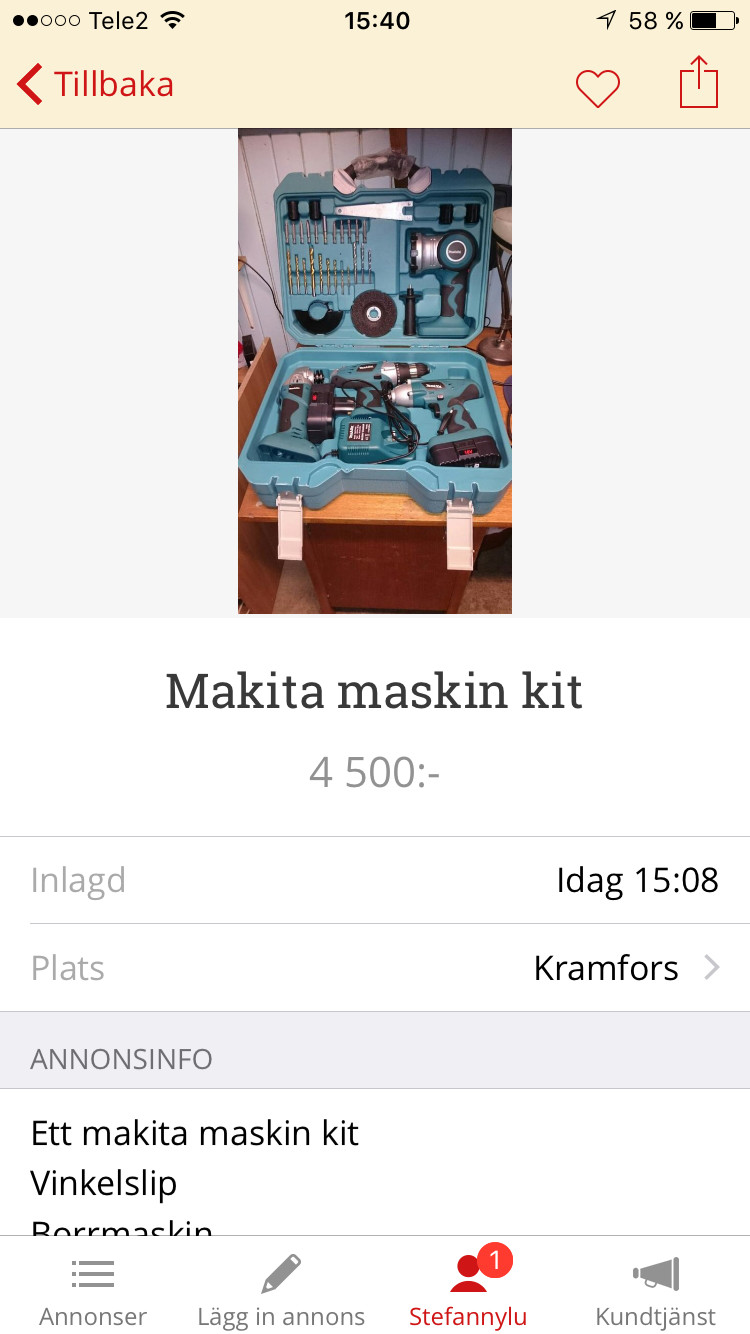
Task: Select the Kundtjänst tab
Action: (x=656, y=1290)
